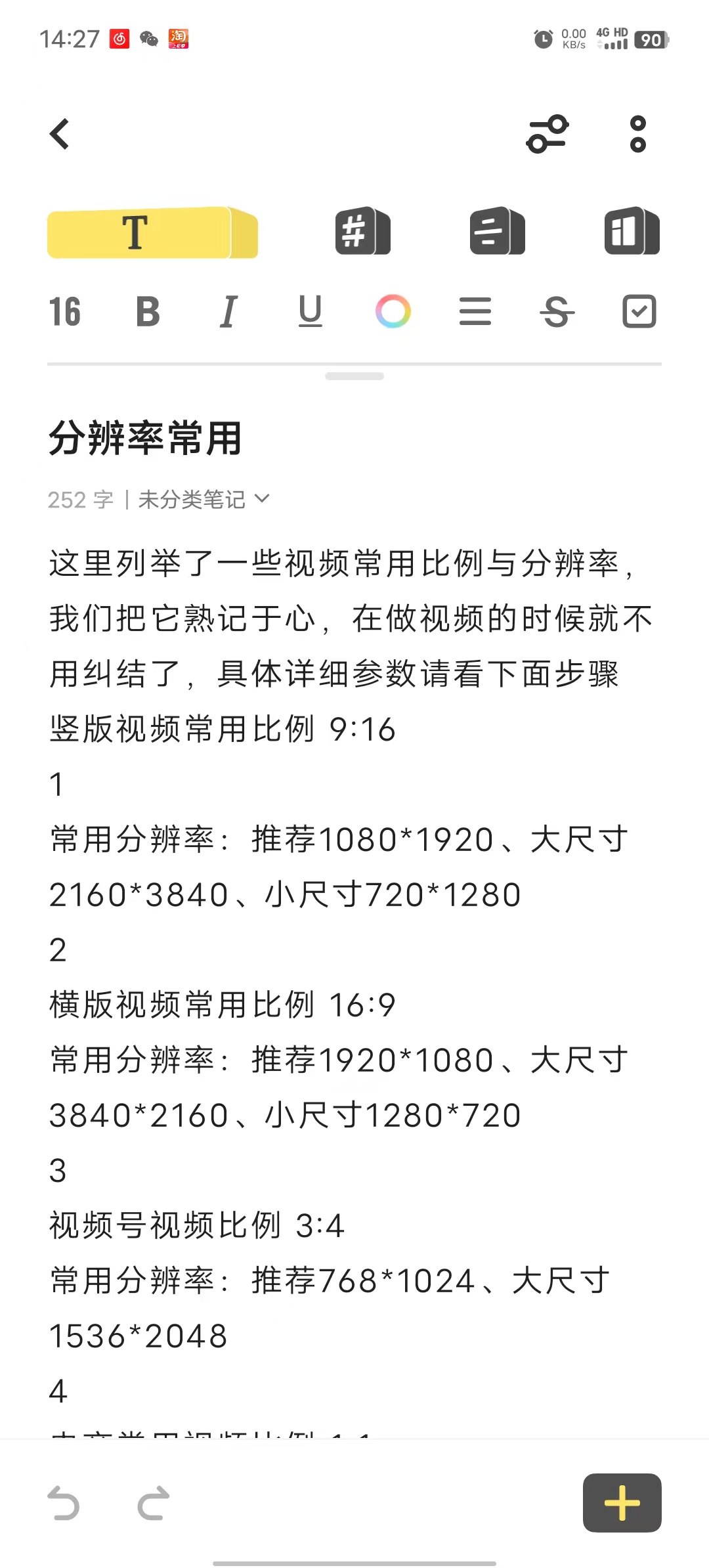Change the font size 16
Image resolution: width=709 pixels, height=1568 pixels.
tap(64, 311)
